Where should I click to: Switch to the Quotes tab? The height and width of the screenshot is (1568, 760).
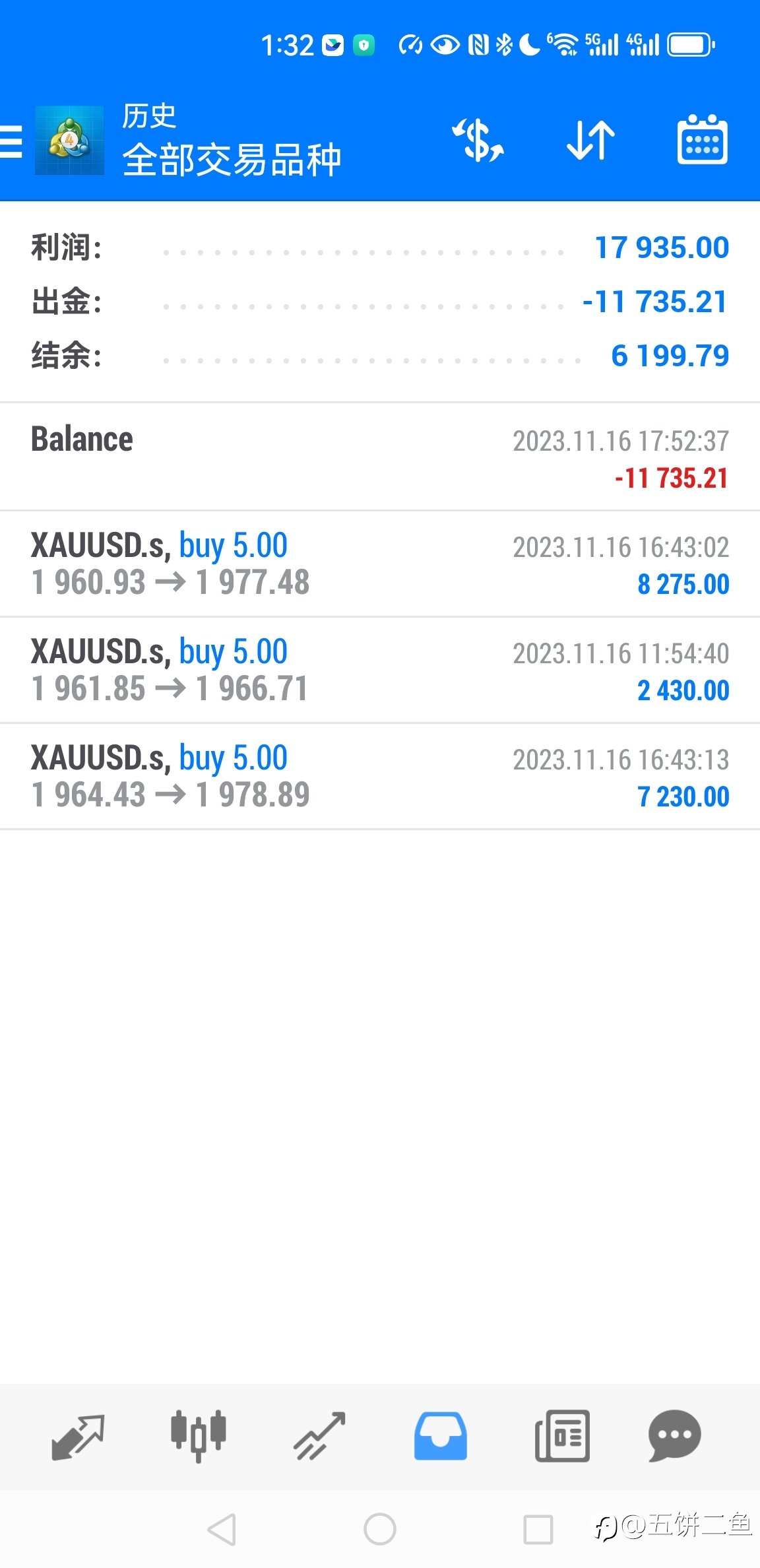click(x=78, y=1437)
